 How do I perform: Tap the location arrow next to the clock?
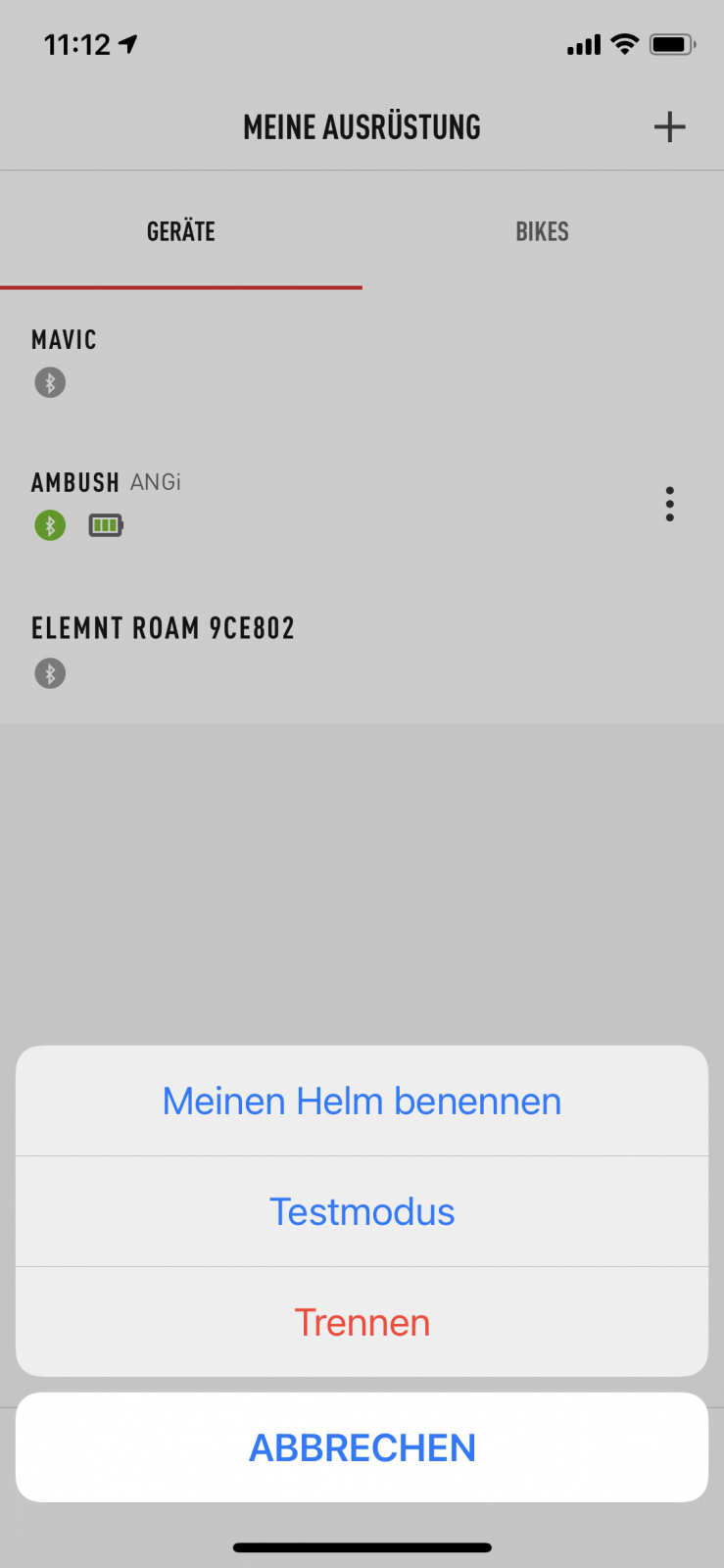point(126,44)
